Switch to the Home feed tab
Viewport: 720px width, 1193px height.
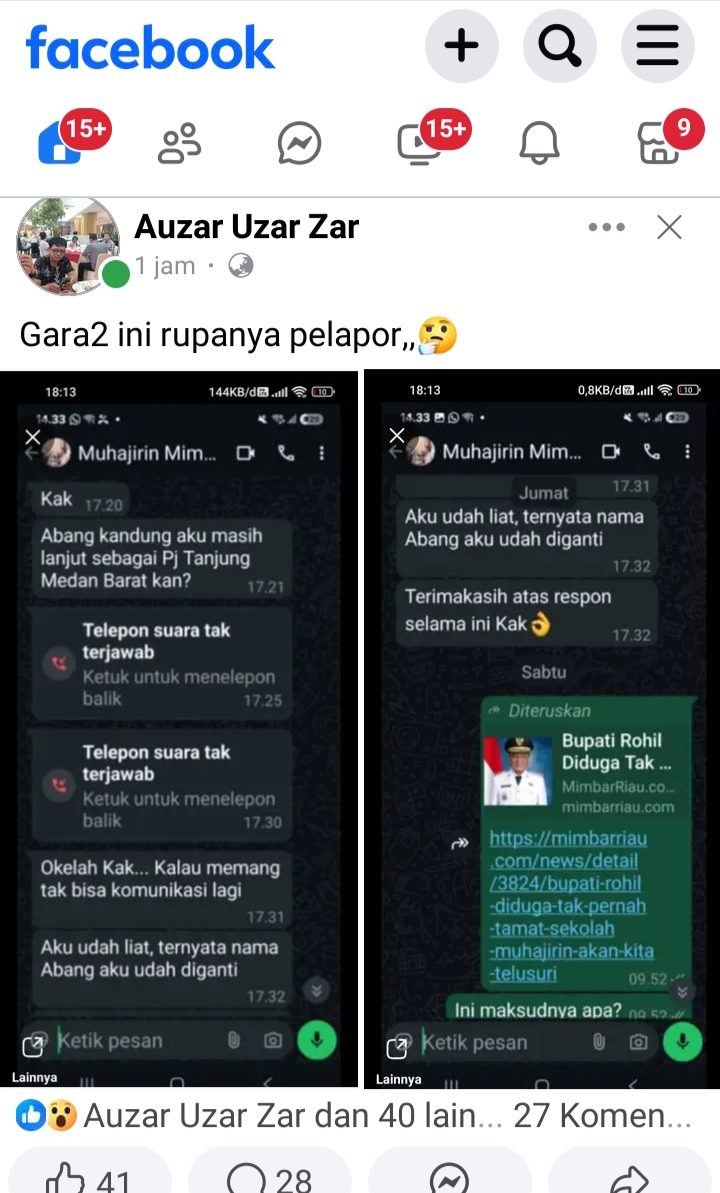pos(60,145)
